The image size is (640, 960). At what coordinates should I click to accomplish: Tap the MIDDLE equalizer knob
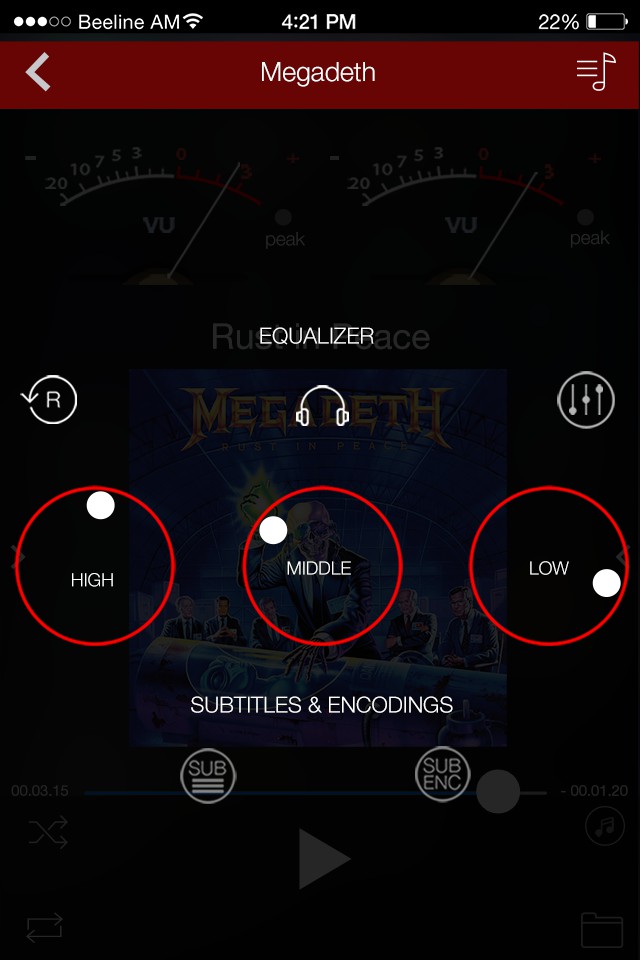pyautogui.click(x=321, y=567)
